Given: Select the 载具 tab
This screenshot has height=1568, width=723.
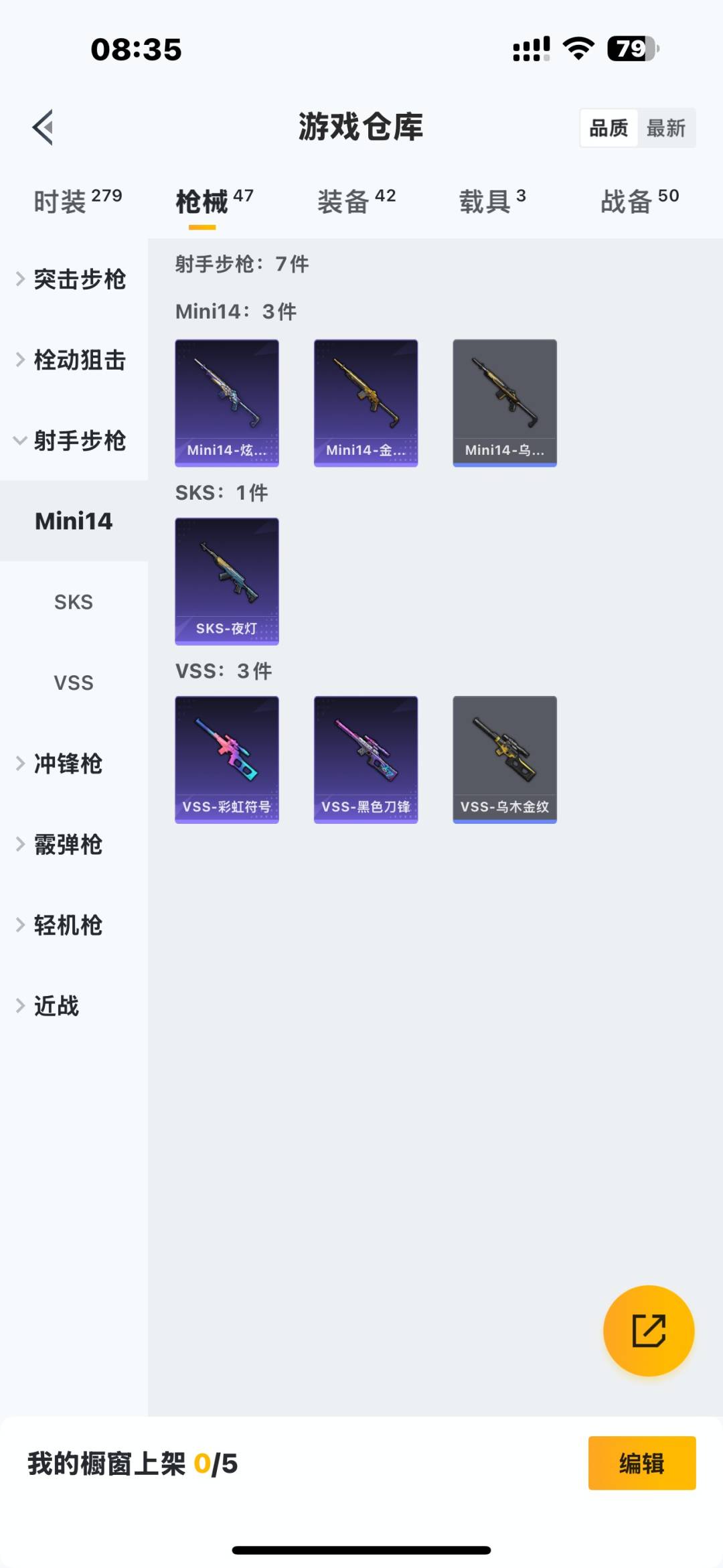Looking at the screenshot, I should [492, 201].
